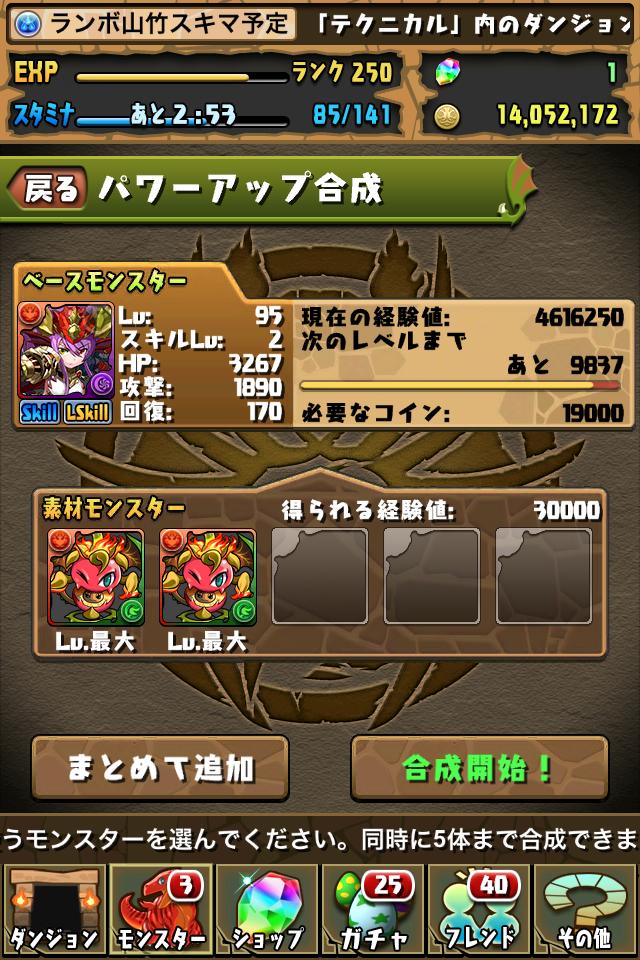
Task: Add a monster to the fourth material slot
Action: (x=432, y=577)
